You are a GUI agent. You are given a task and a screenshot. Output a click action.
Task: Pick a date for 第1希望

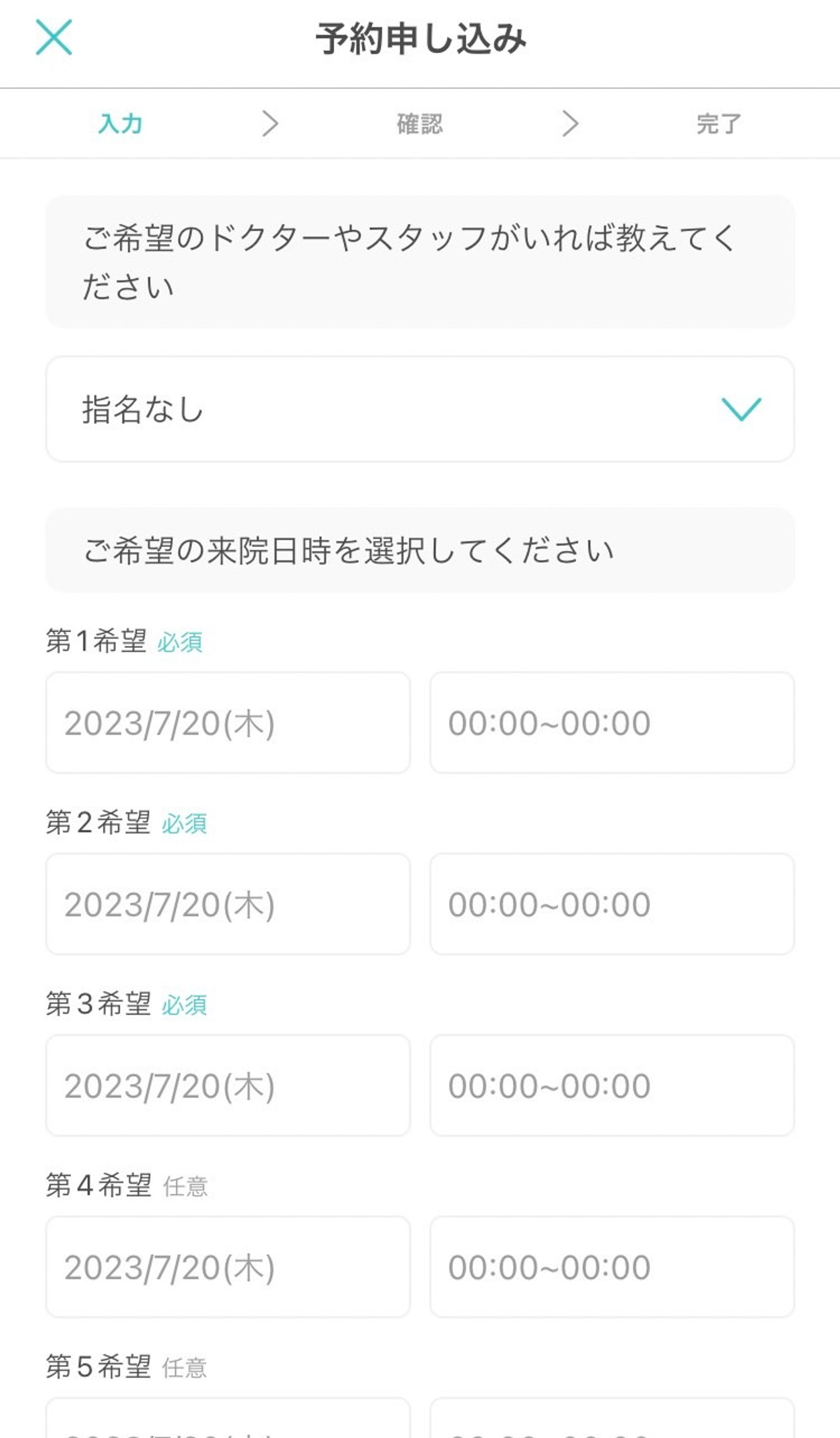tap(228, 722)
